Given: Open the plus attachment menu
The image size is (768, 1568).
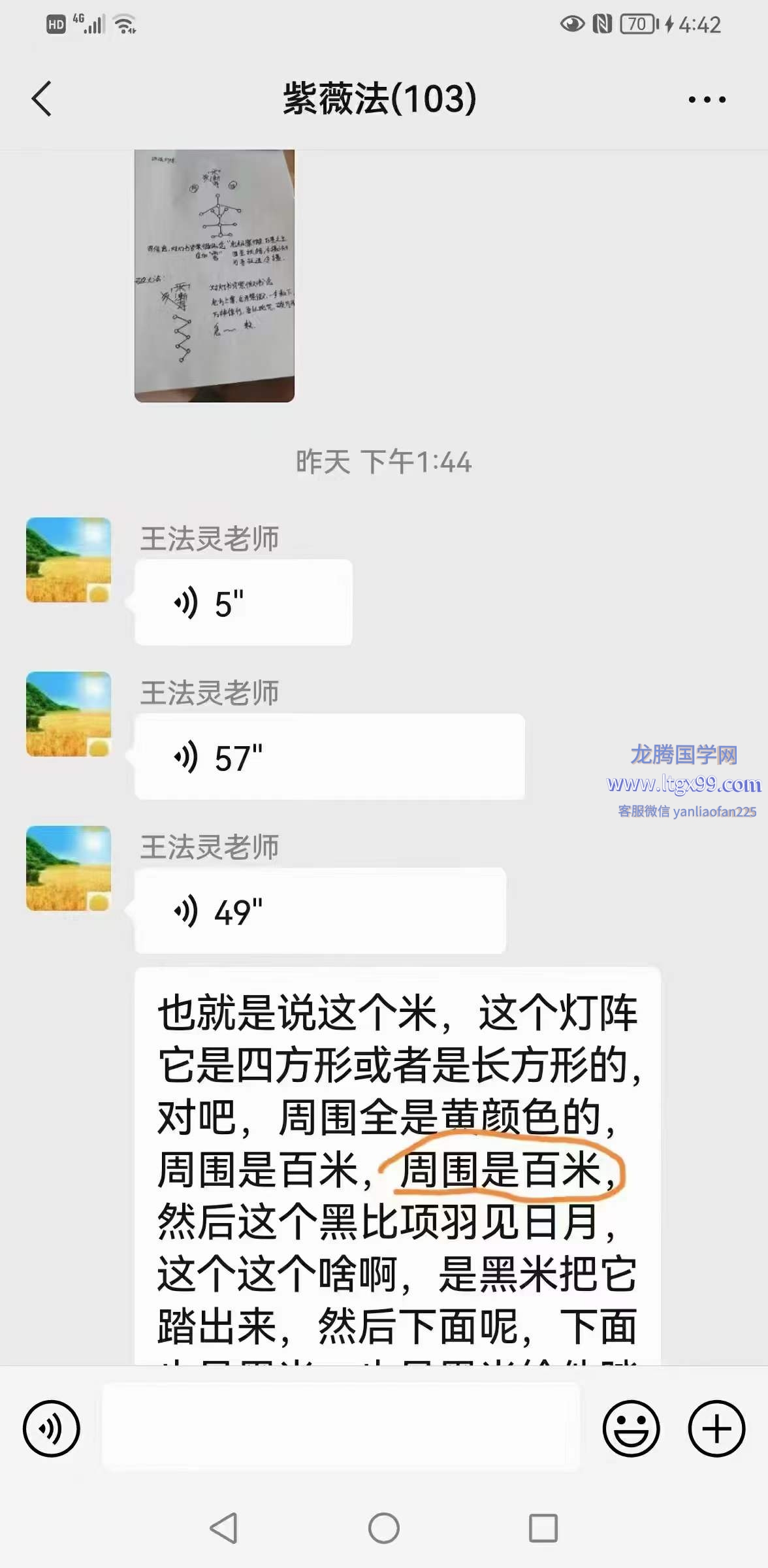Looking at the screenshot, I should click(x=716, y=1428).
